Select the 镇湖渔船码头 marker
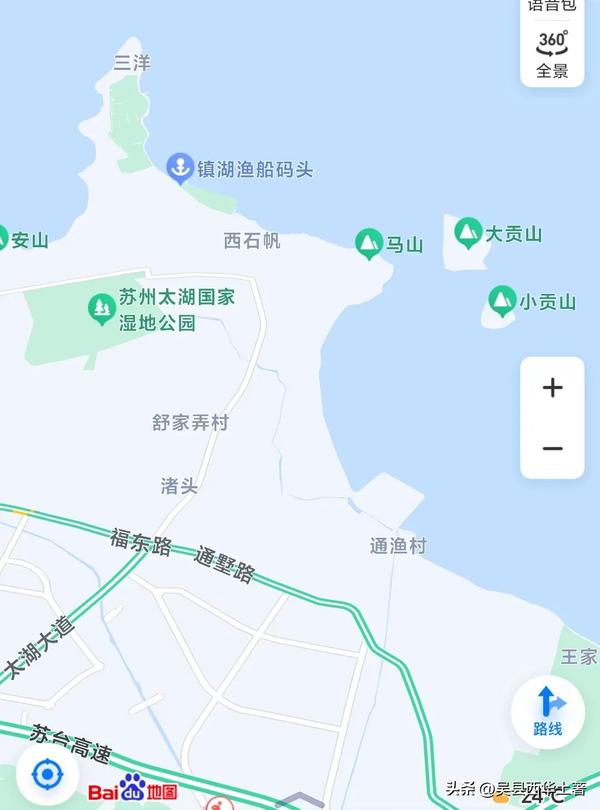This screenshot has height=810, width=600. [x=179, y=168]
